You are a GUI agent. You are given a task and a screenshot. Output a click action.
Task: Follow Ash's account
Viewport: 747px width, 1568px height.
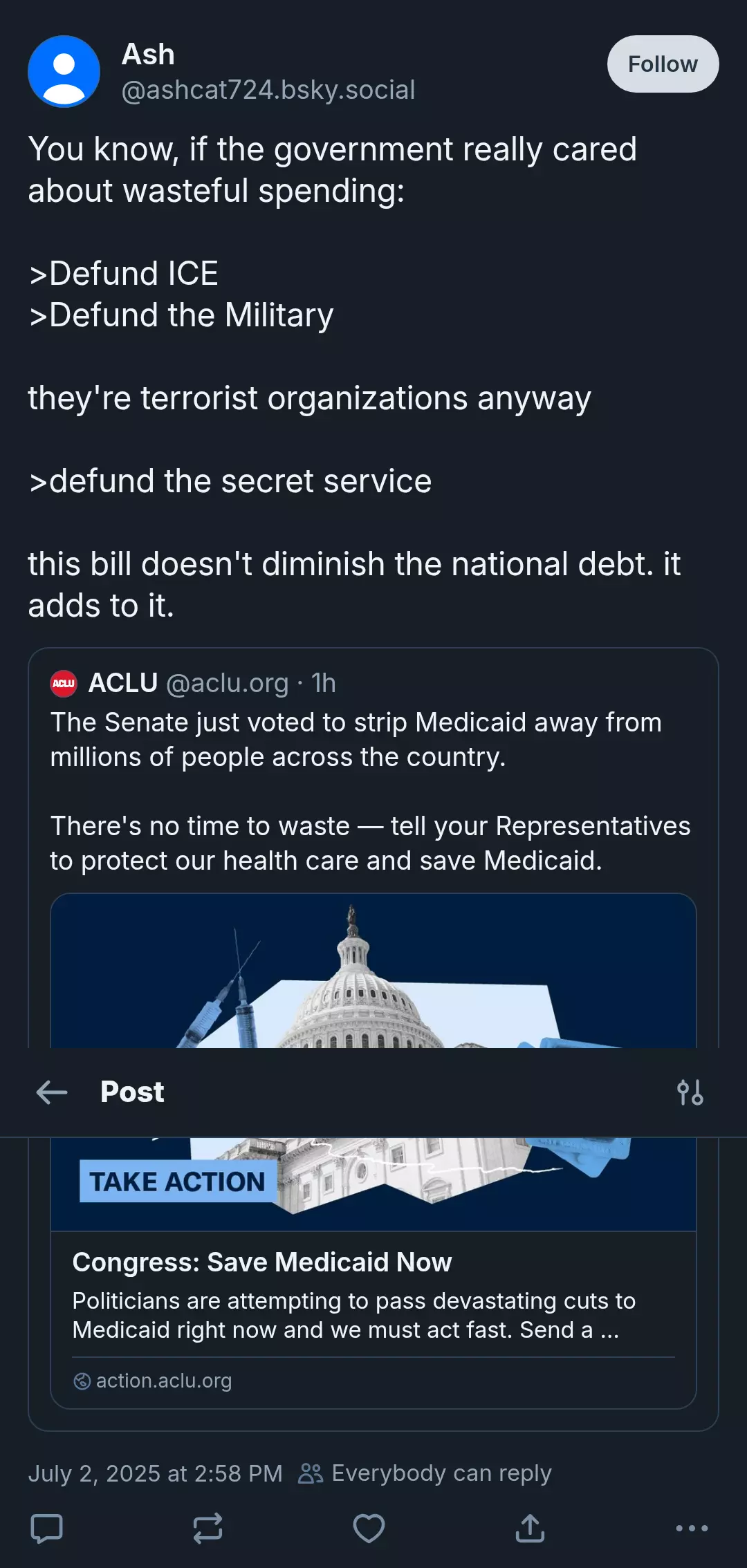663,64
